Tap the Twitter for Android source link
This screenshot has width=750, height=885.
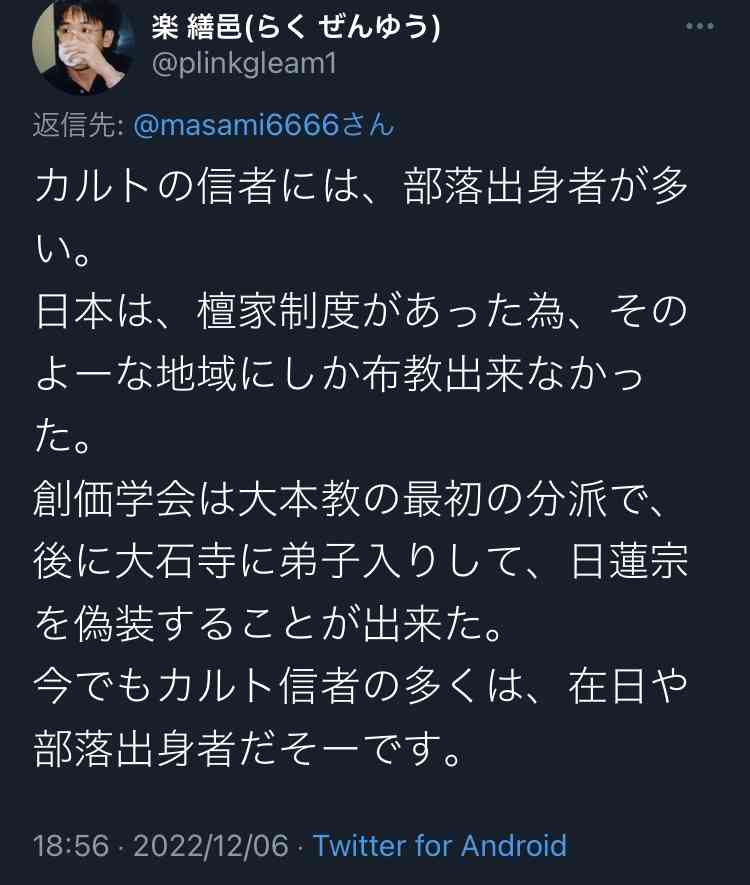tap(440, 846)
